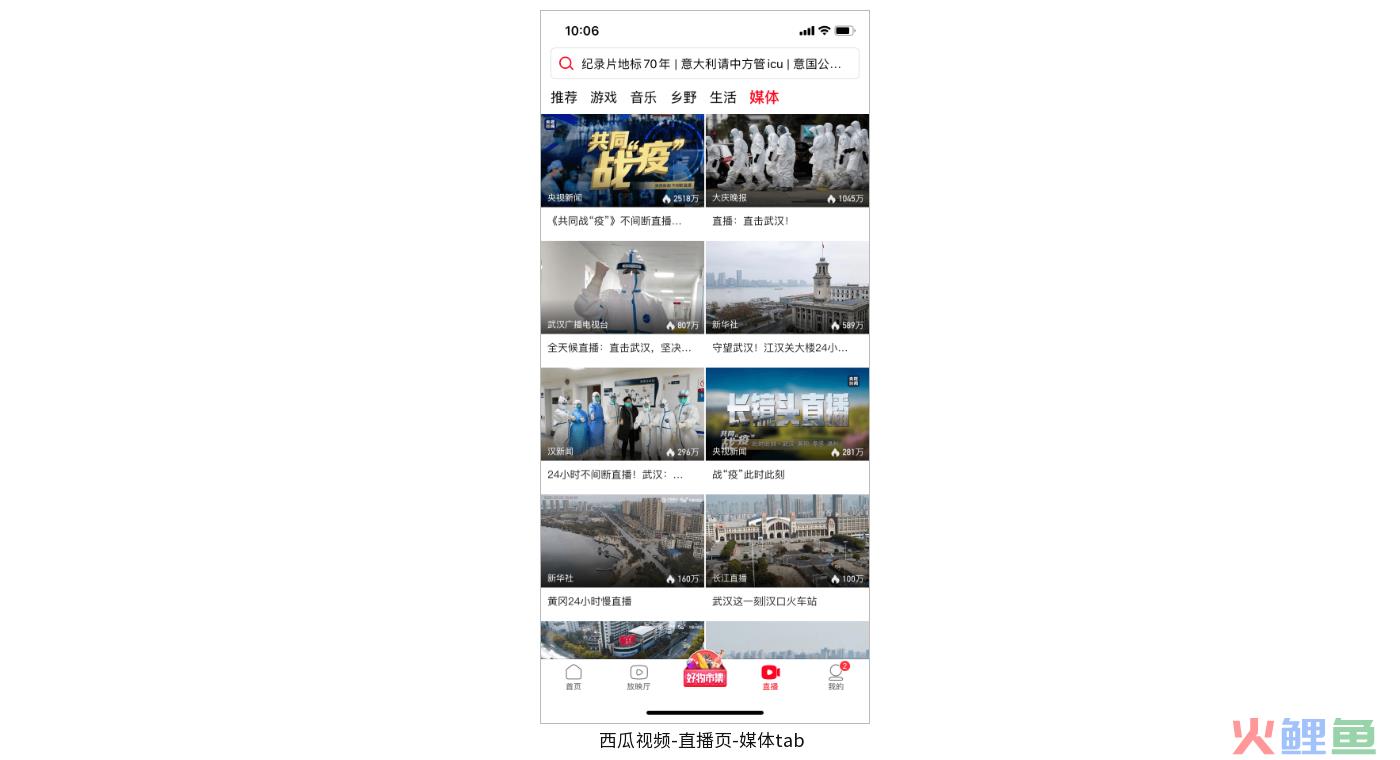Open the 我的 profile tab
The width and height of the screenshot is (1400, 760).
coord(836,677)
